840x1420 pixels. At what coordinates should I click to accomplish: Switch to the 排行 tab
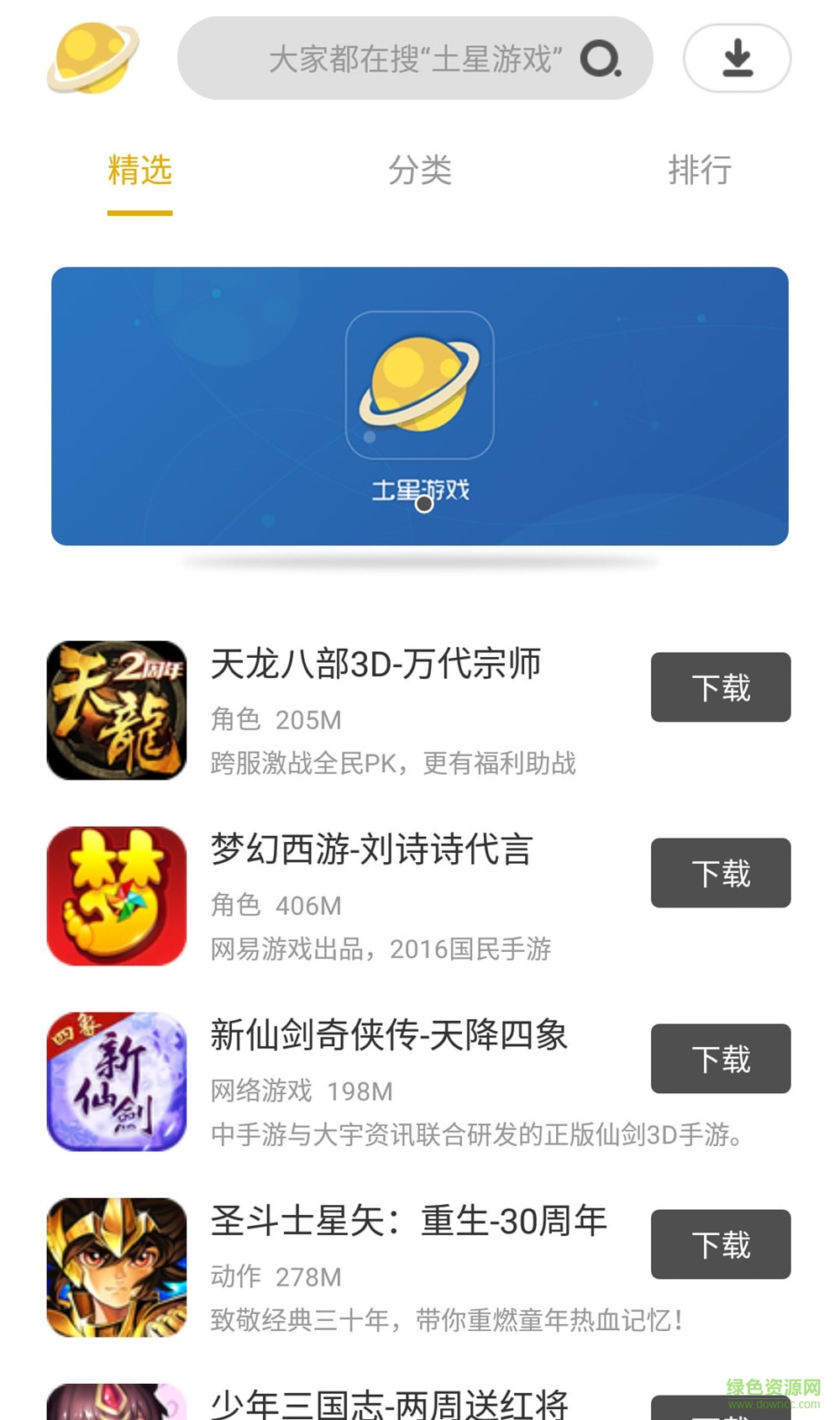[699, 171]
